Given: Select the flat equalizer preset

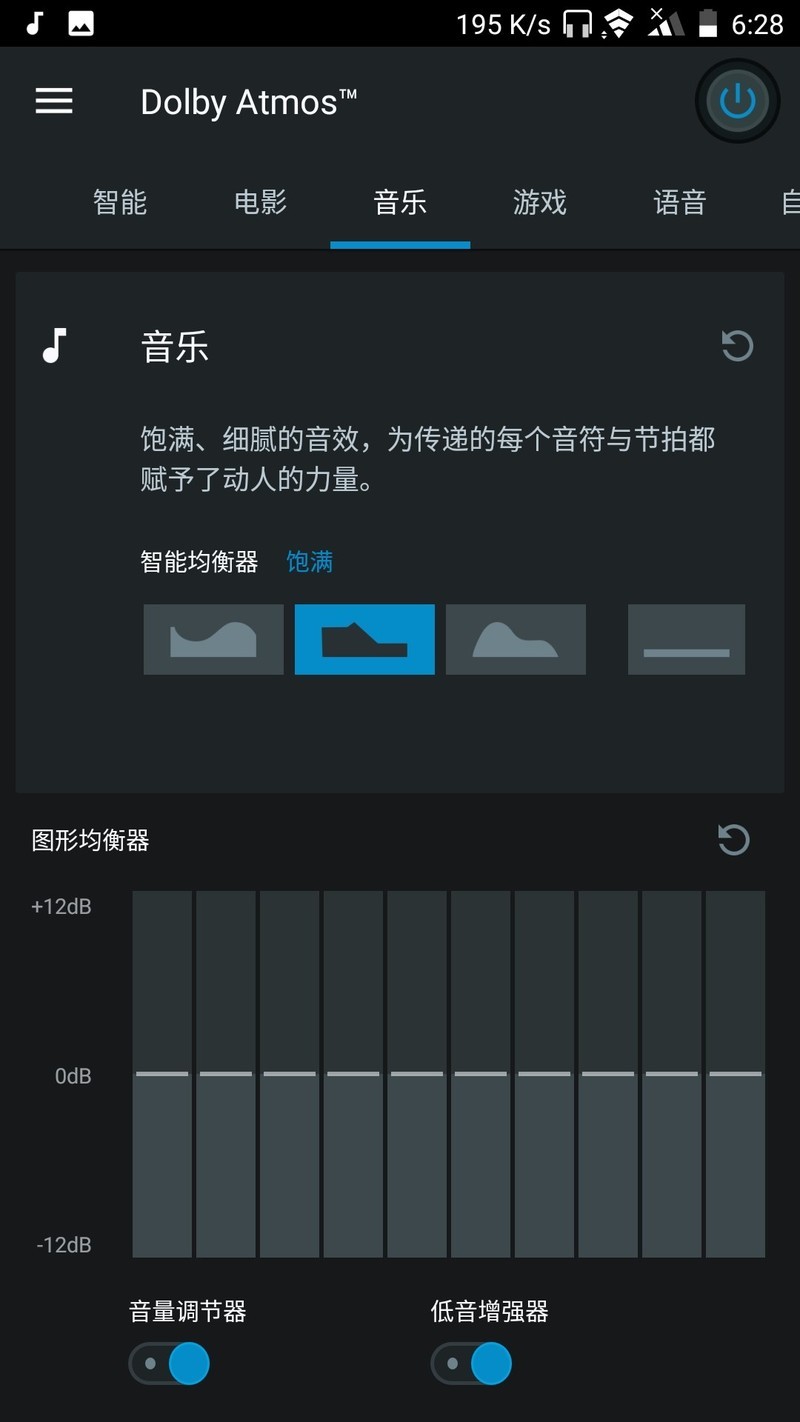Looking at the screenshot, I should click(x=686, y=639).
